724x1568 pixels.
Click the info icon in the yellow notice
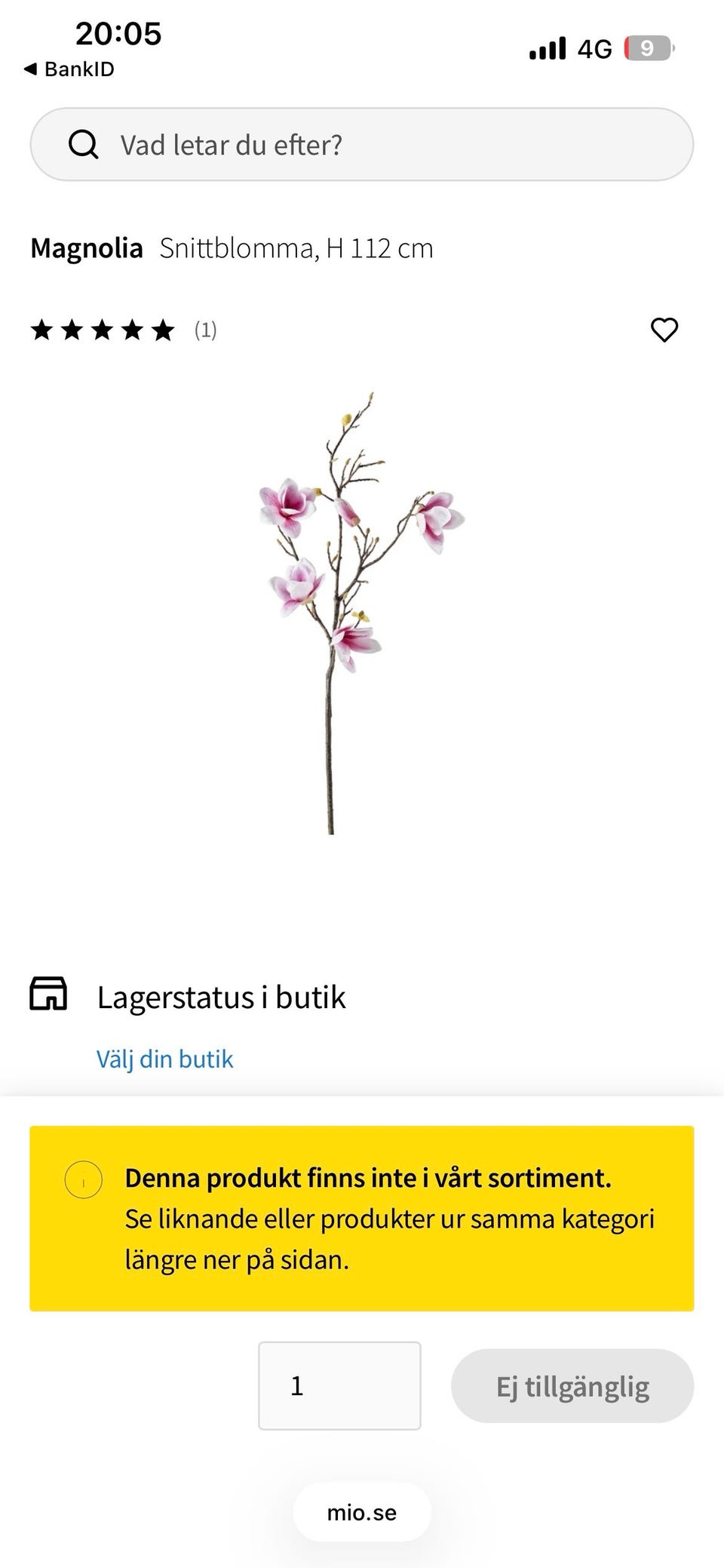83,1177
